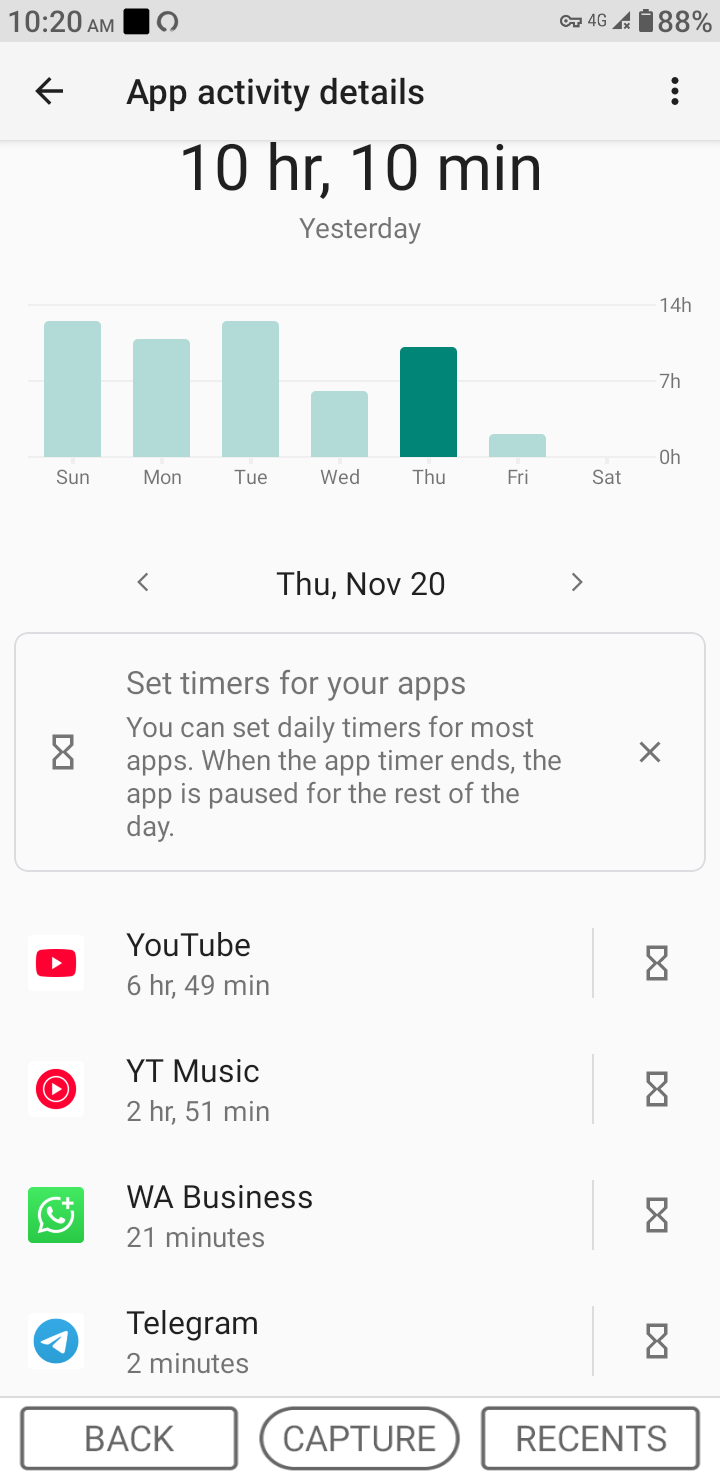The image size is (720, 1480).
Task: Select the Sunday bar in chart
Action: coord(72,389)
